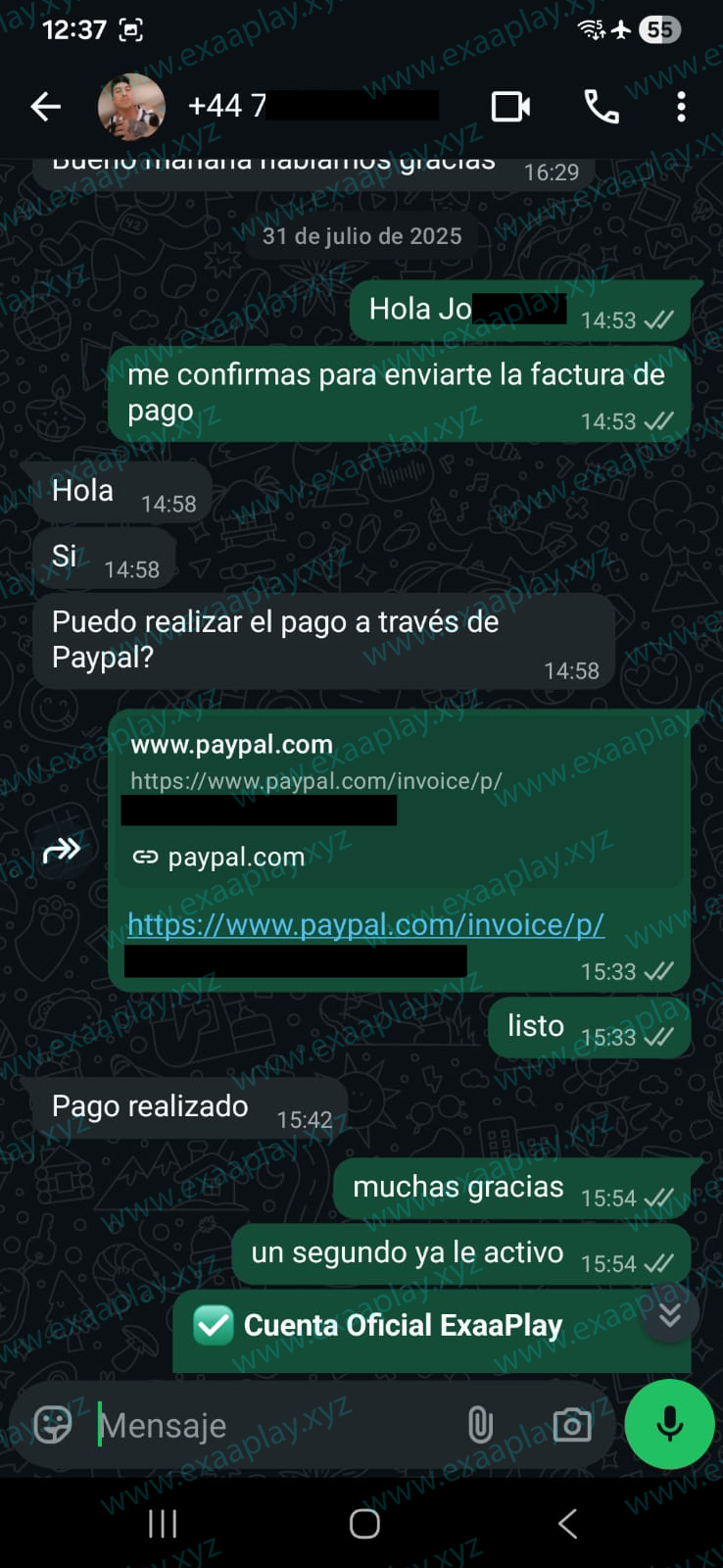723x1568 pixels.
Task: Open the system recent apps
Action: click(163, 1523)
